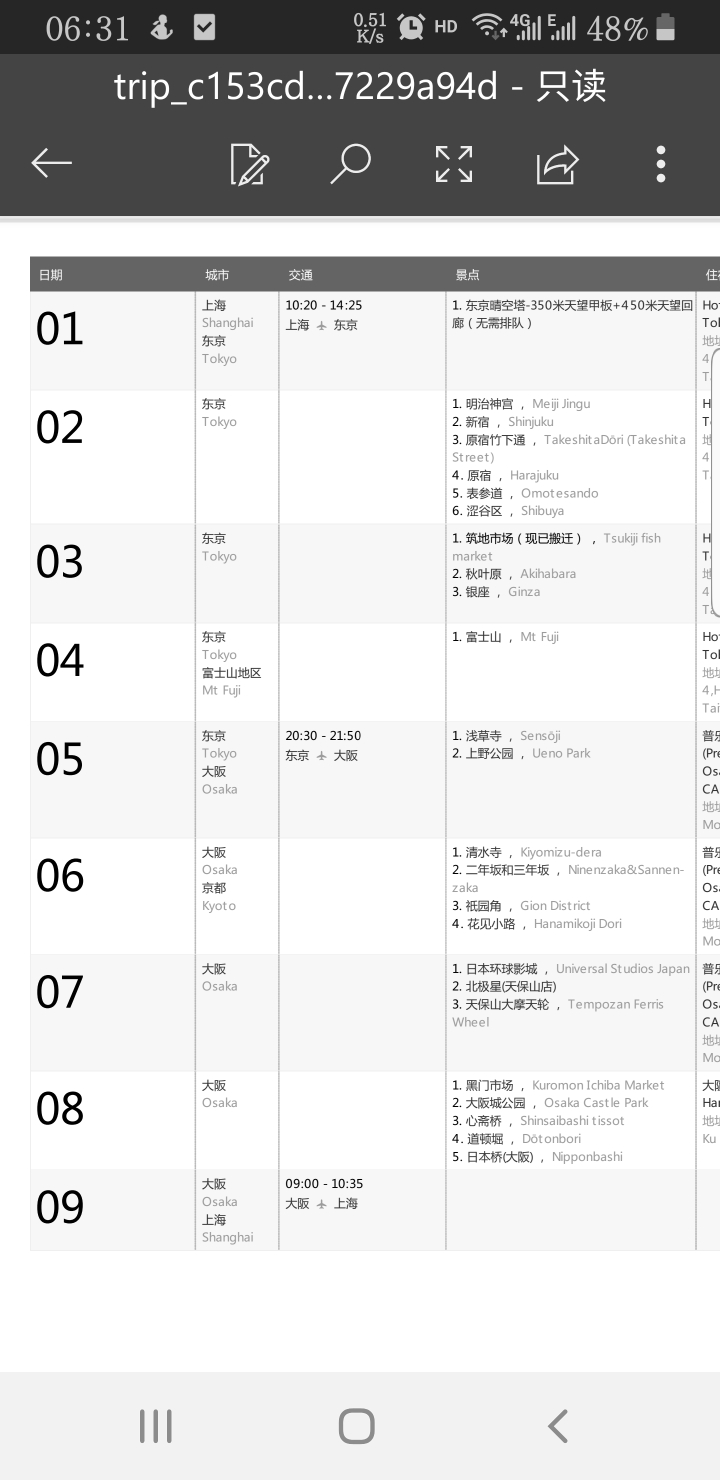
Task: Open the three-dot overflow menu
Action: pos(661,164)
